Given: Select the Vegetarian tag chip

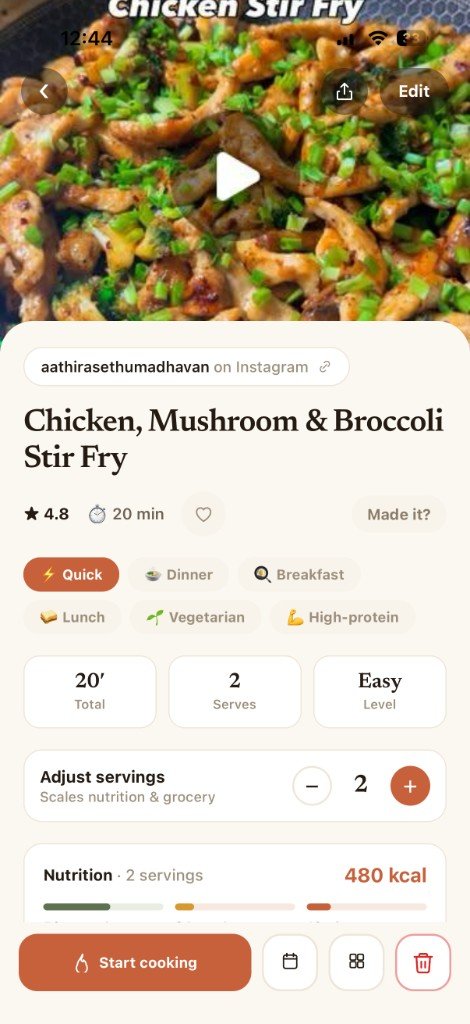Looking at the screenshot, I should (195, 617).
